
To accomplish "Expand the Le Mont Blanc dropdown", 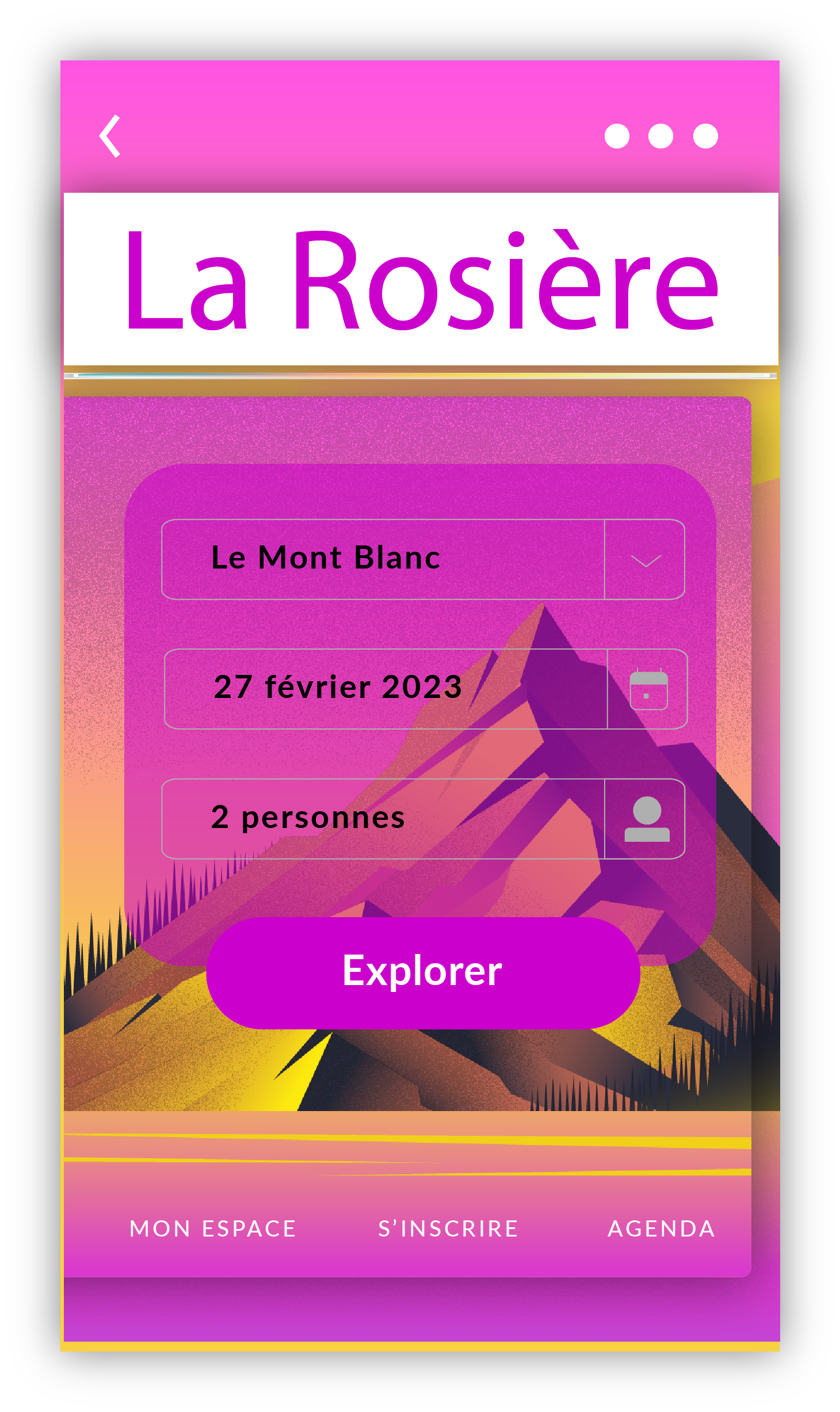I will tap(645, 560).
